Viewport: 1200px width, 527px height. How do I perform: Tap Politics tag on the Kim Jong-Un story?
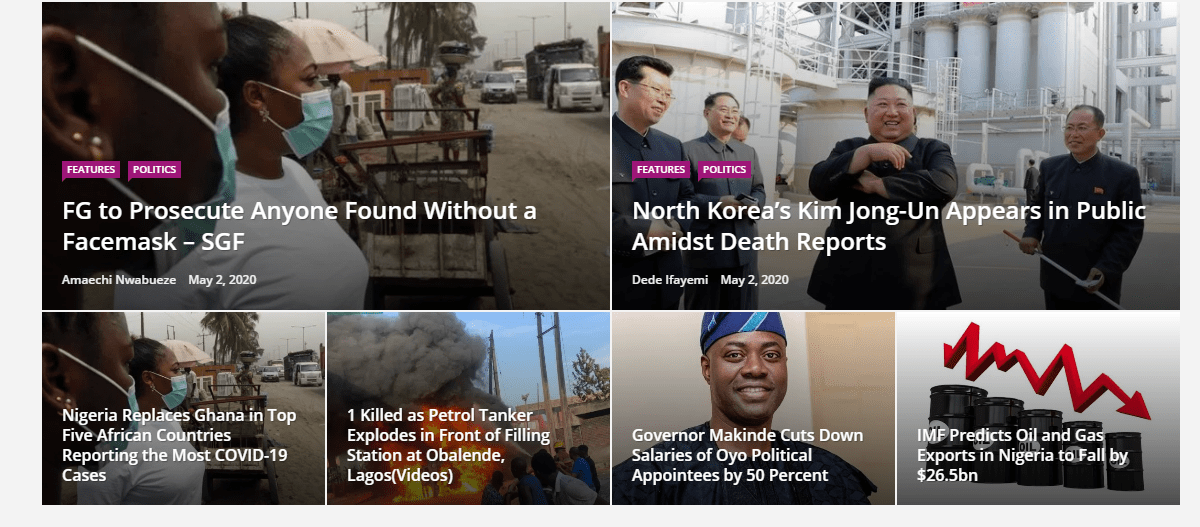coord(724,169)
